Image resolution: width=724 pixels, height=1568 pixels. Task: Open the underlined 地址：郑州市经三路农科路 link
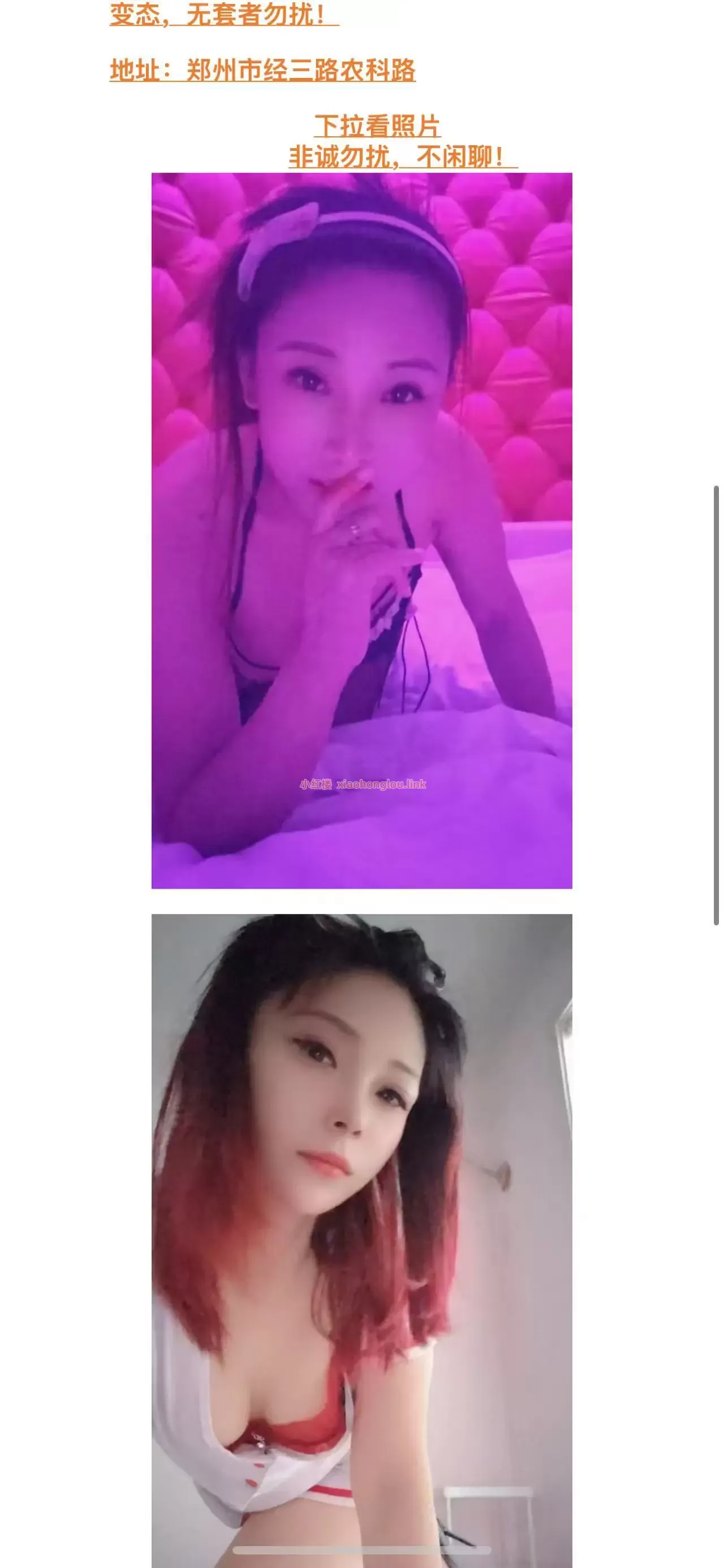(x=262, y=71)
